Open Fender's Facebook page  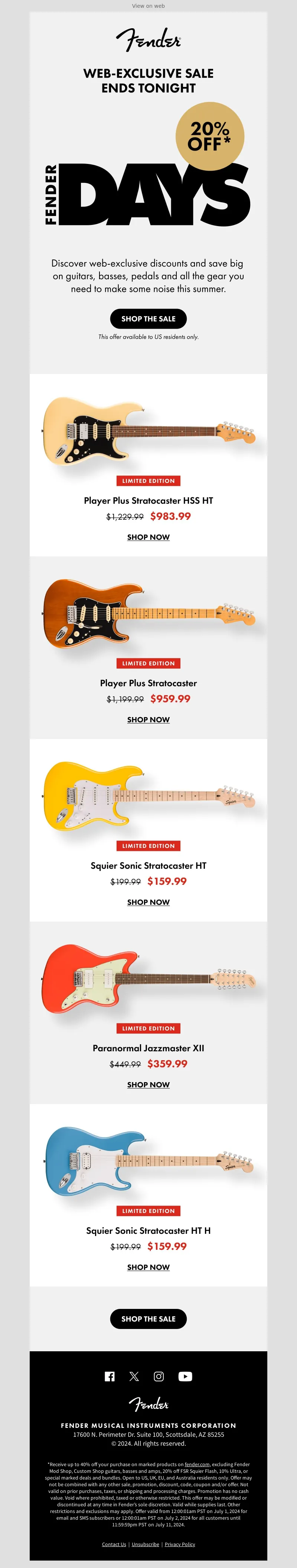coord(110,1377)
